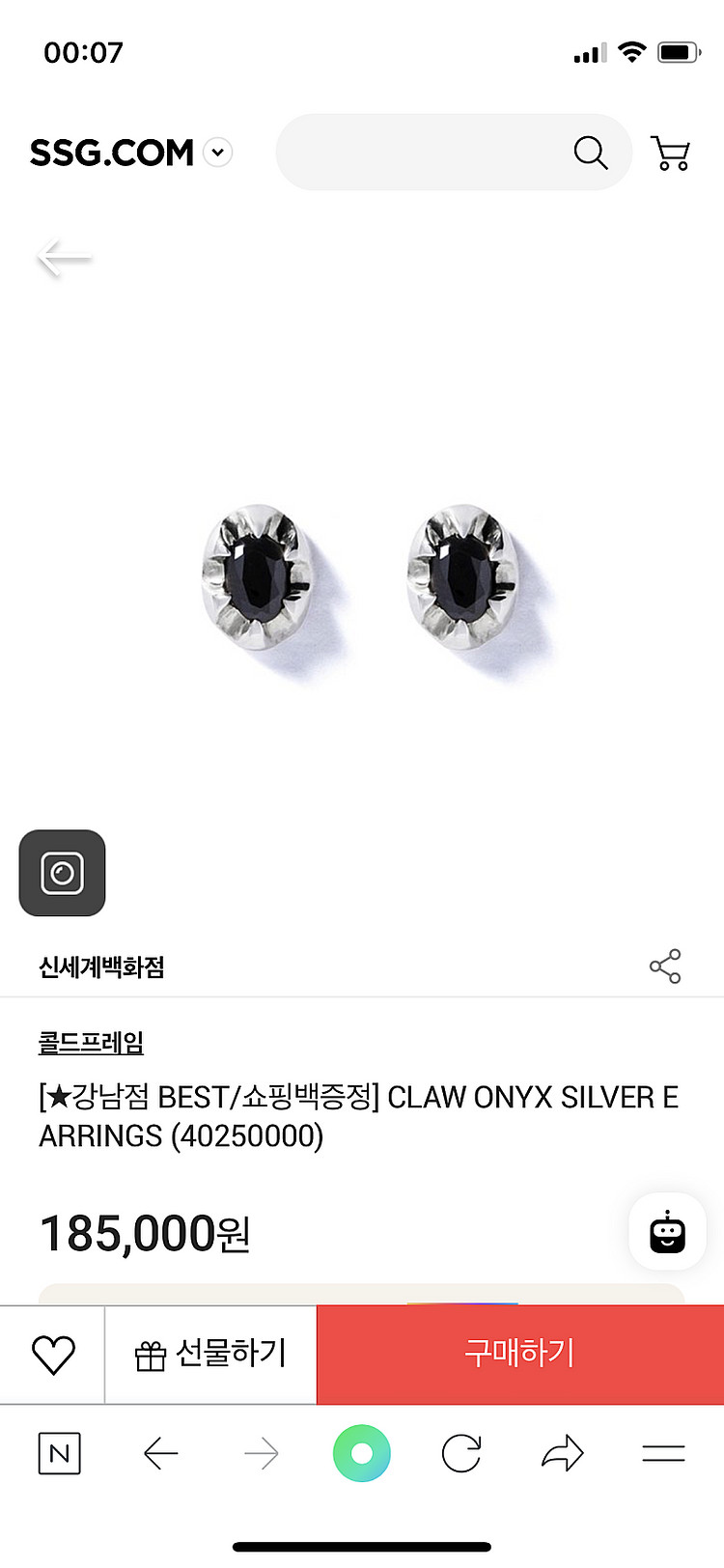Share the page from browser toolbar
The image size is (724, 1568).
tap(563, 1453)
